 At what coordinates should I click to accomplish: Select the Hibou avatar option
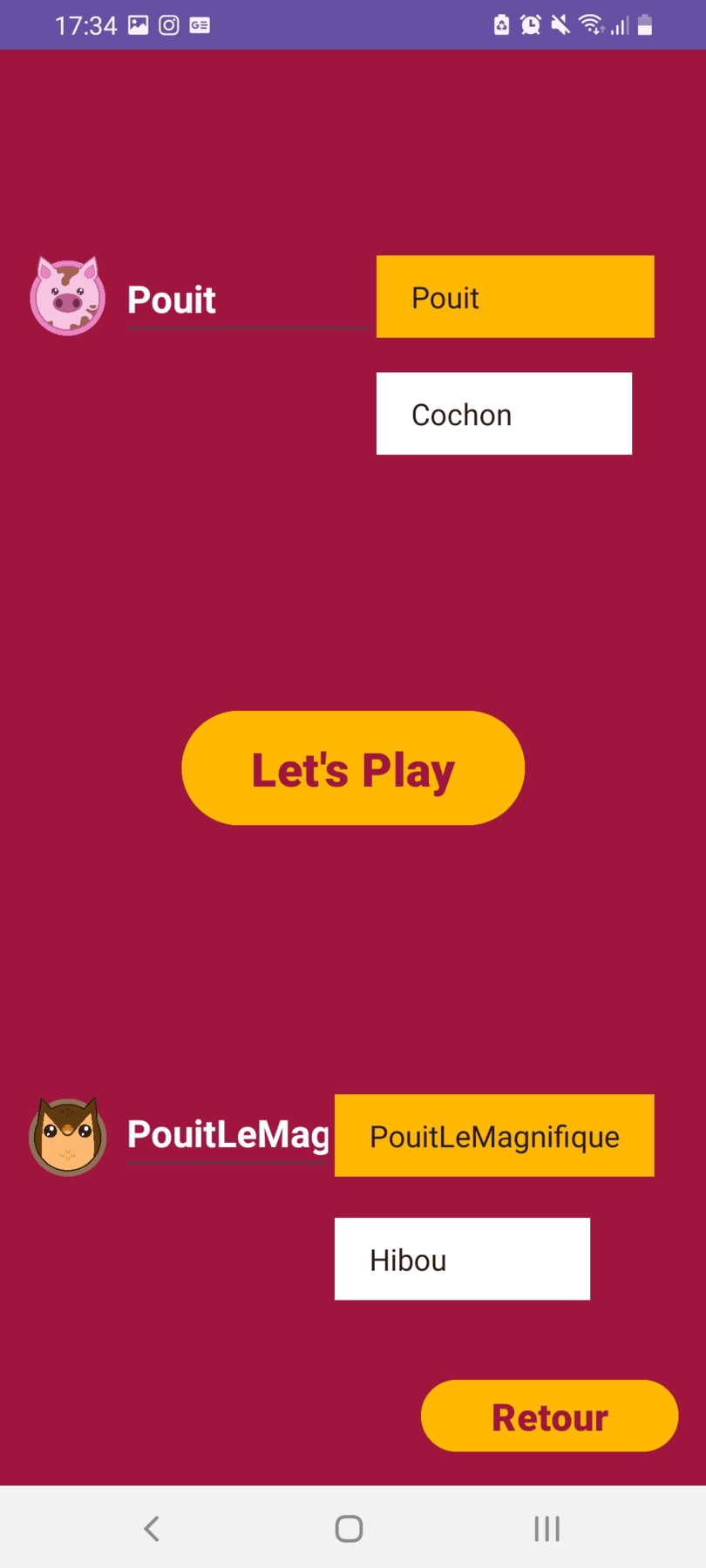coord(462,1260)
